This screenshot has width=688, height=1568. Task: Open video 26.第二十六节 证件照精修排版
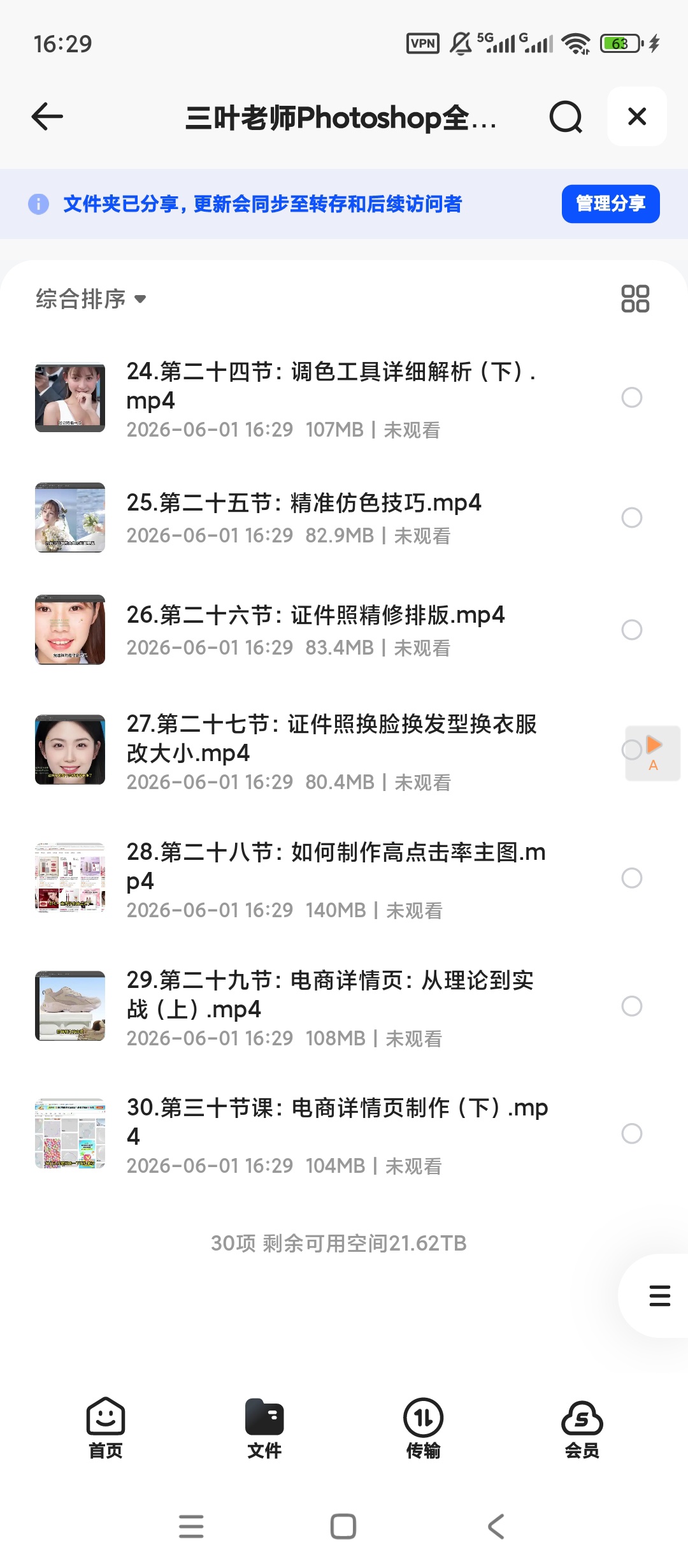pos(338,630)
